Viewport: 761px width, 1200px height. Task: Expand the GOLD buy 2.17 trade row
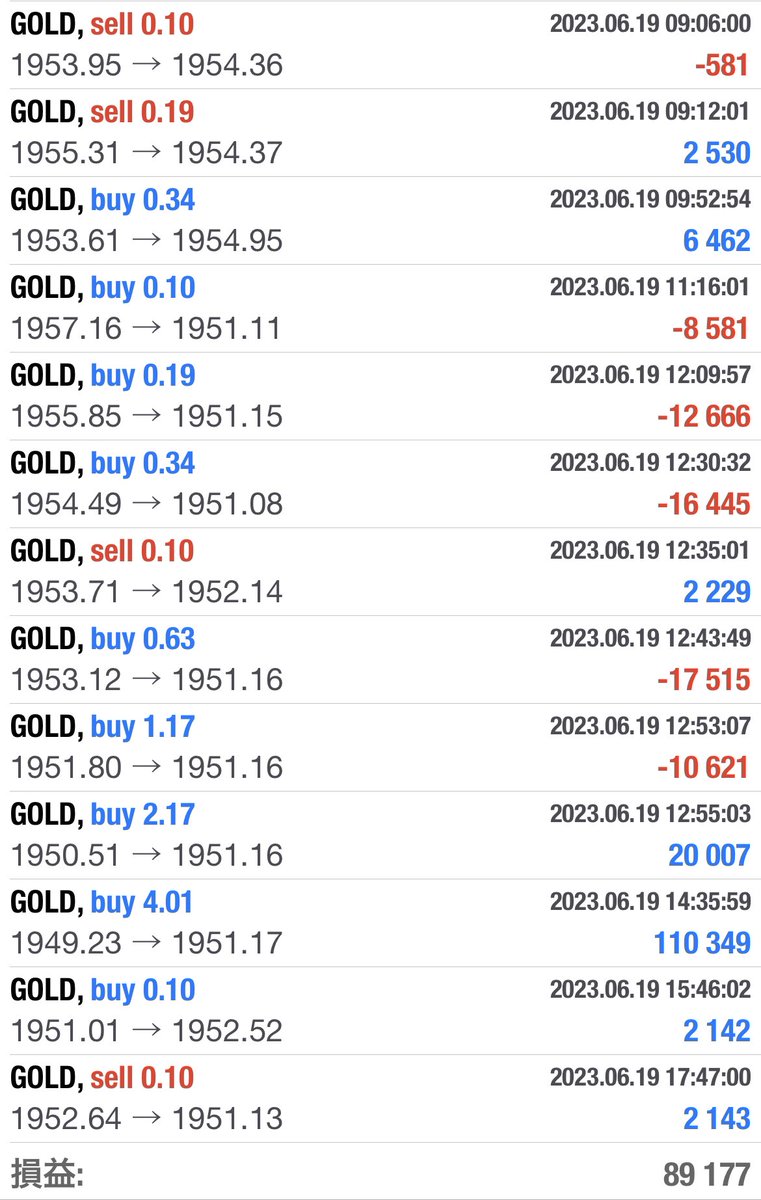[x=380, y=835]
